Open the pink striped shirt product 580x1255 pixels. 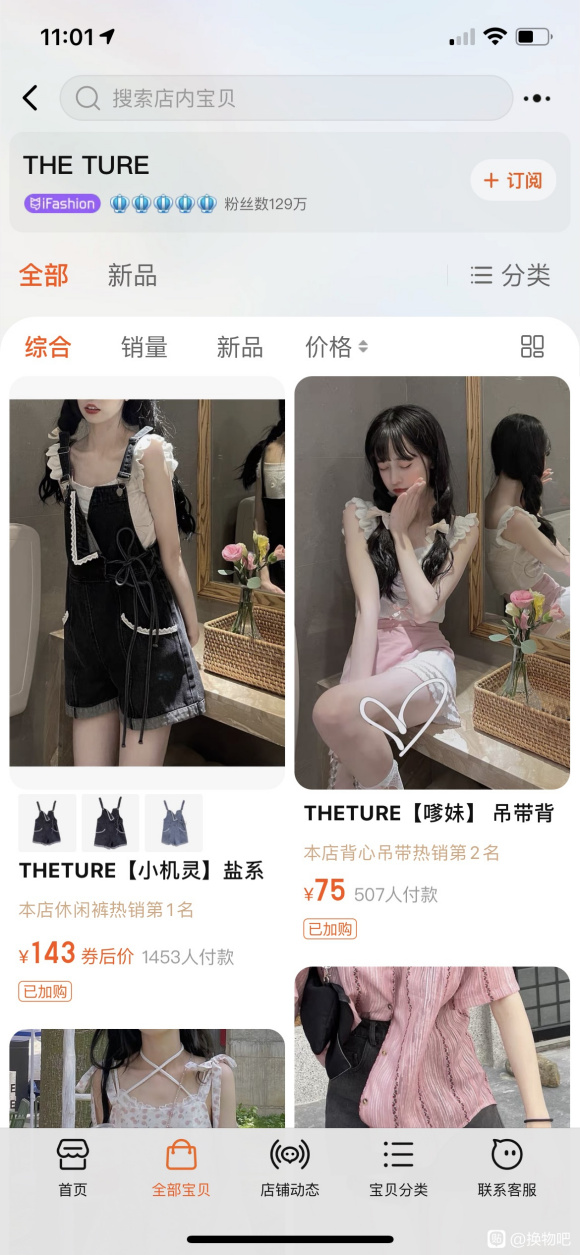click(x=432, y=1046)
